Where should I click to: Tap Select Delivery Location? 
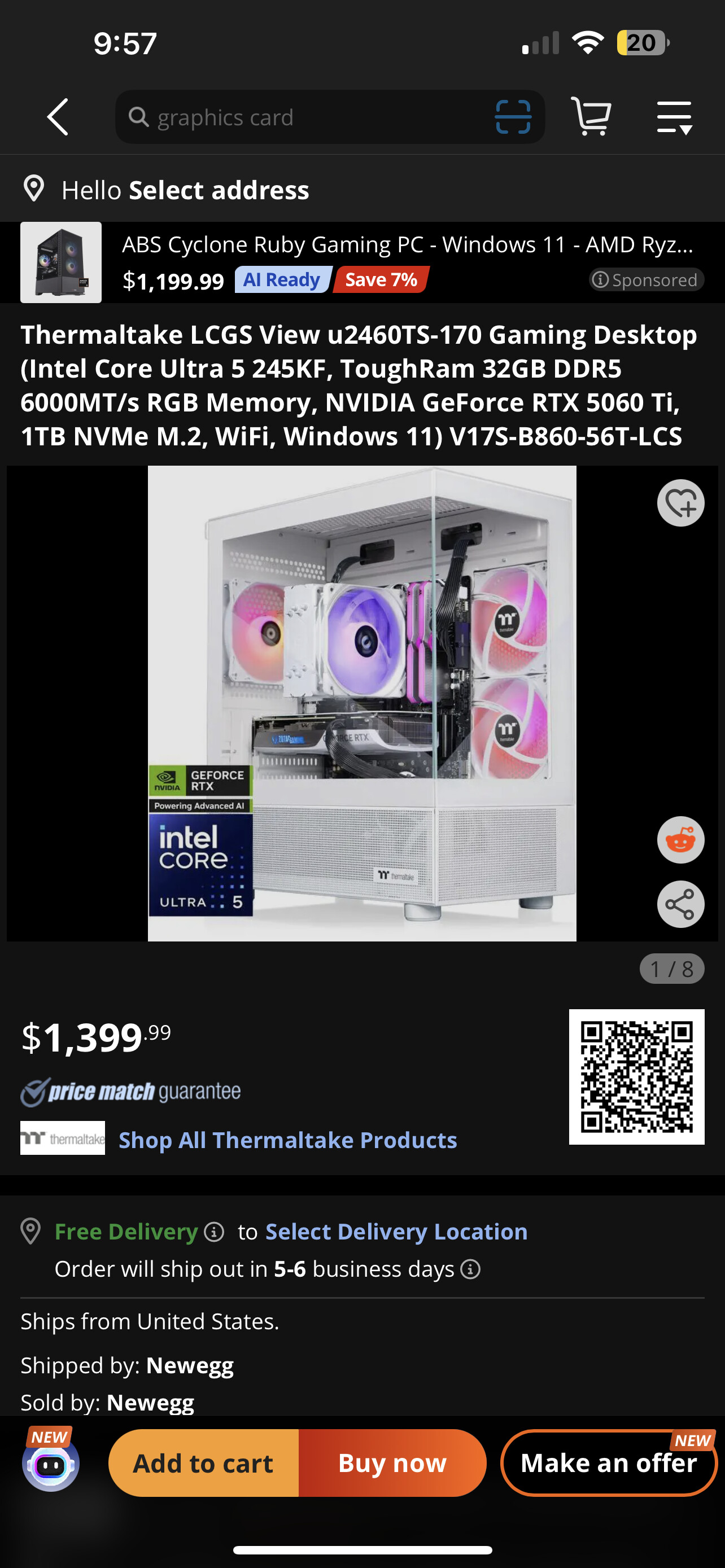point(396,1232)
